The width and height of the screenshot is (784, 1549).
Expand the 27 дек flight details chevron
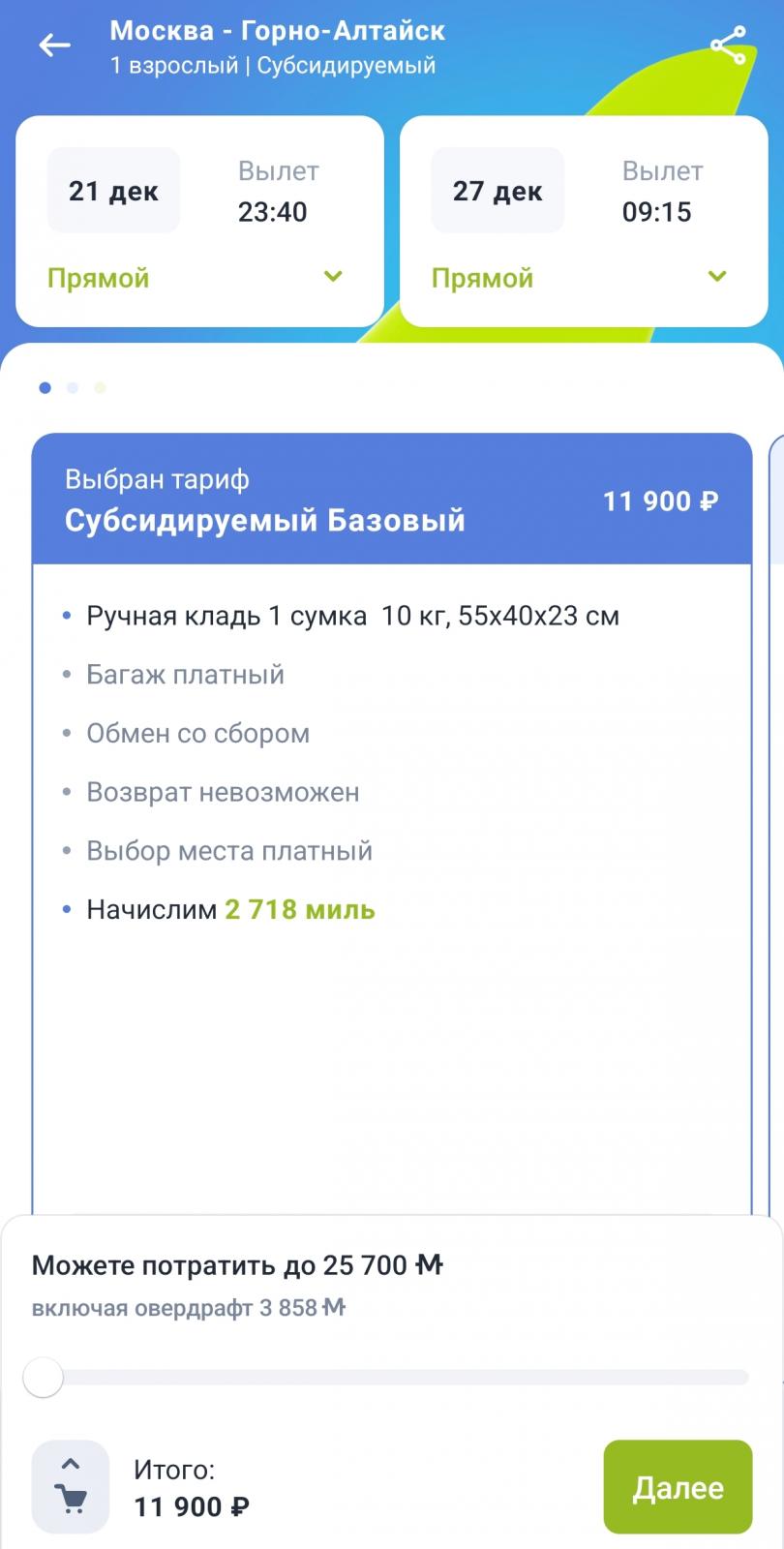click(717, 277)
